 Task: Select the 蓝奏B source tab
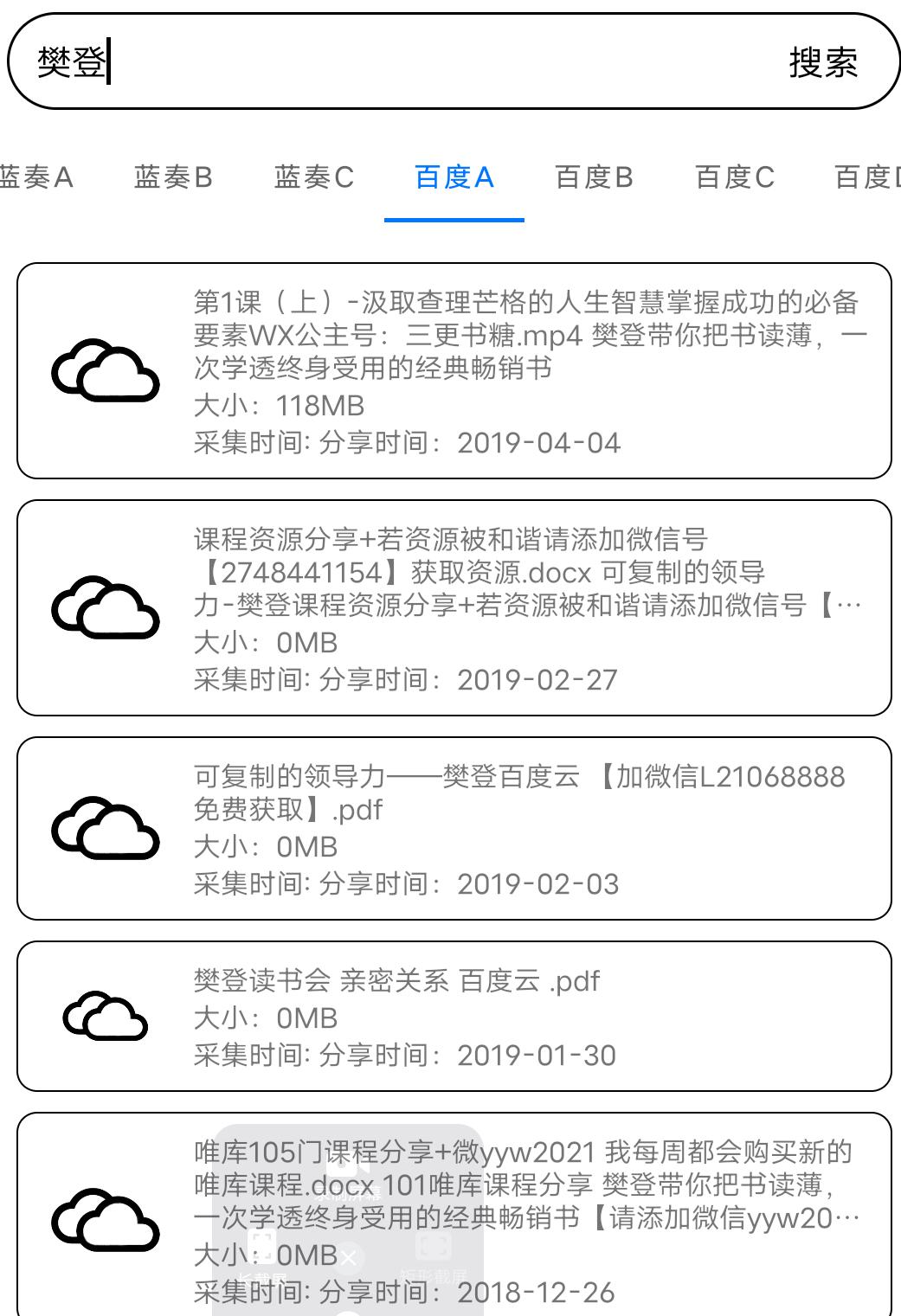pos(174,177)
